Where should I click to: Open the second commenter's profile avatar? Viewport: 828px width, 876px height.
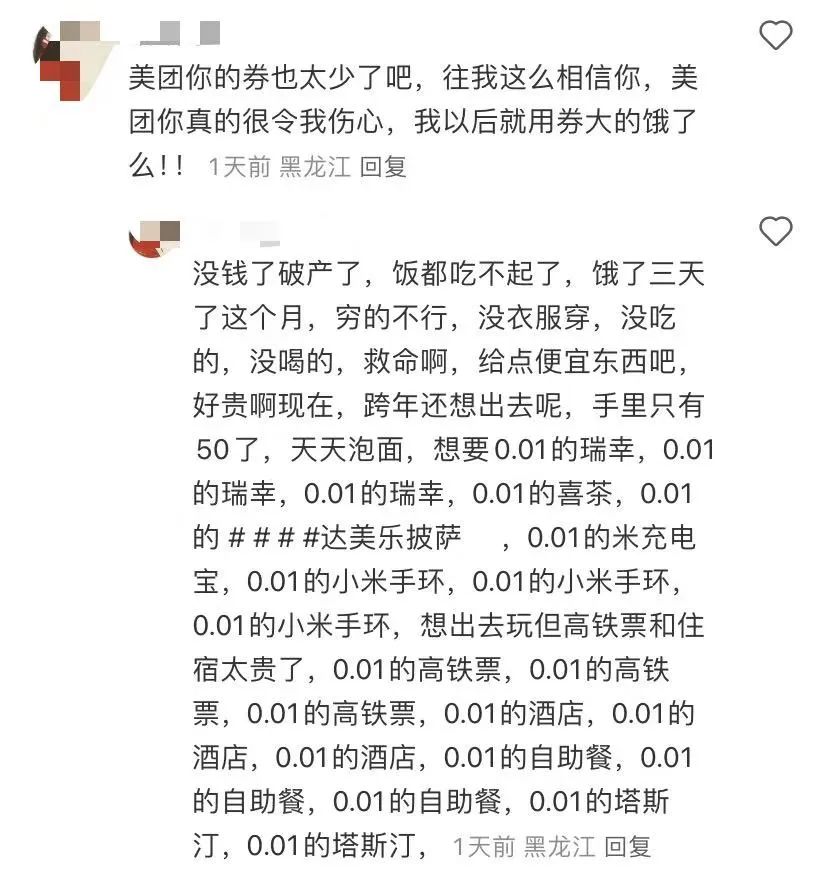click(155, 239)
